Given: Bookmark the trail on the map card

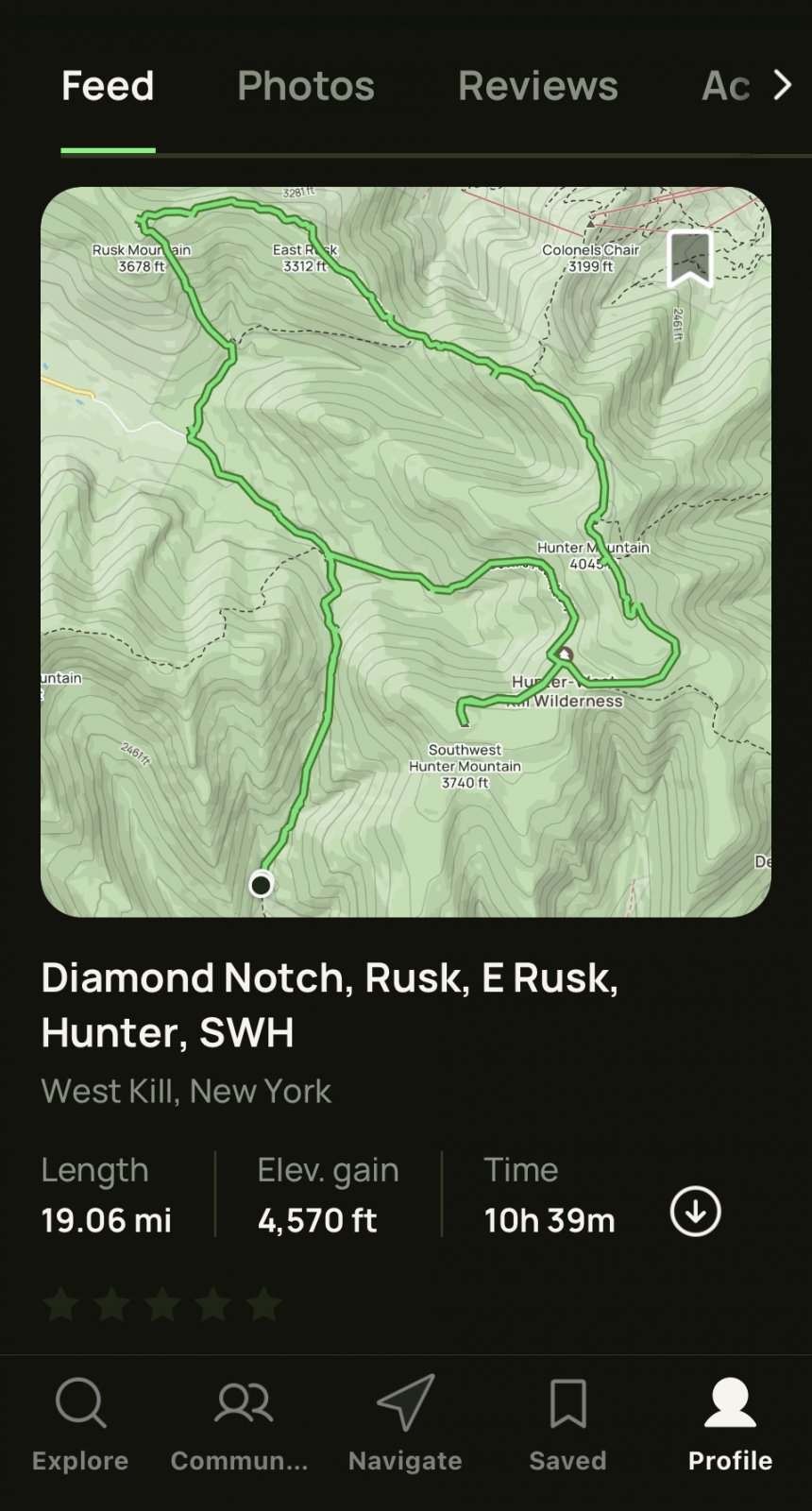Looking at the screenshot, I should coord(689,258).
